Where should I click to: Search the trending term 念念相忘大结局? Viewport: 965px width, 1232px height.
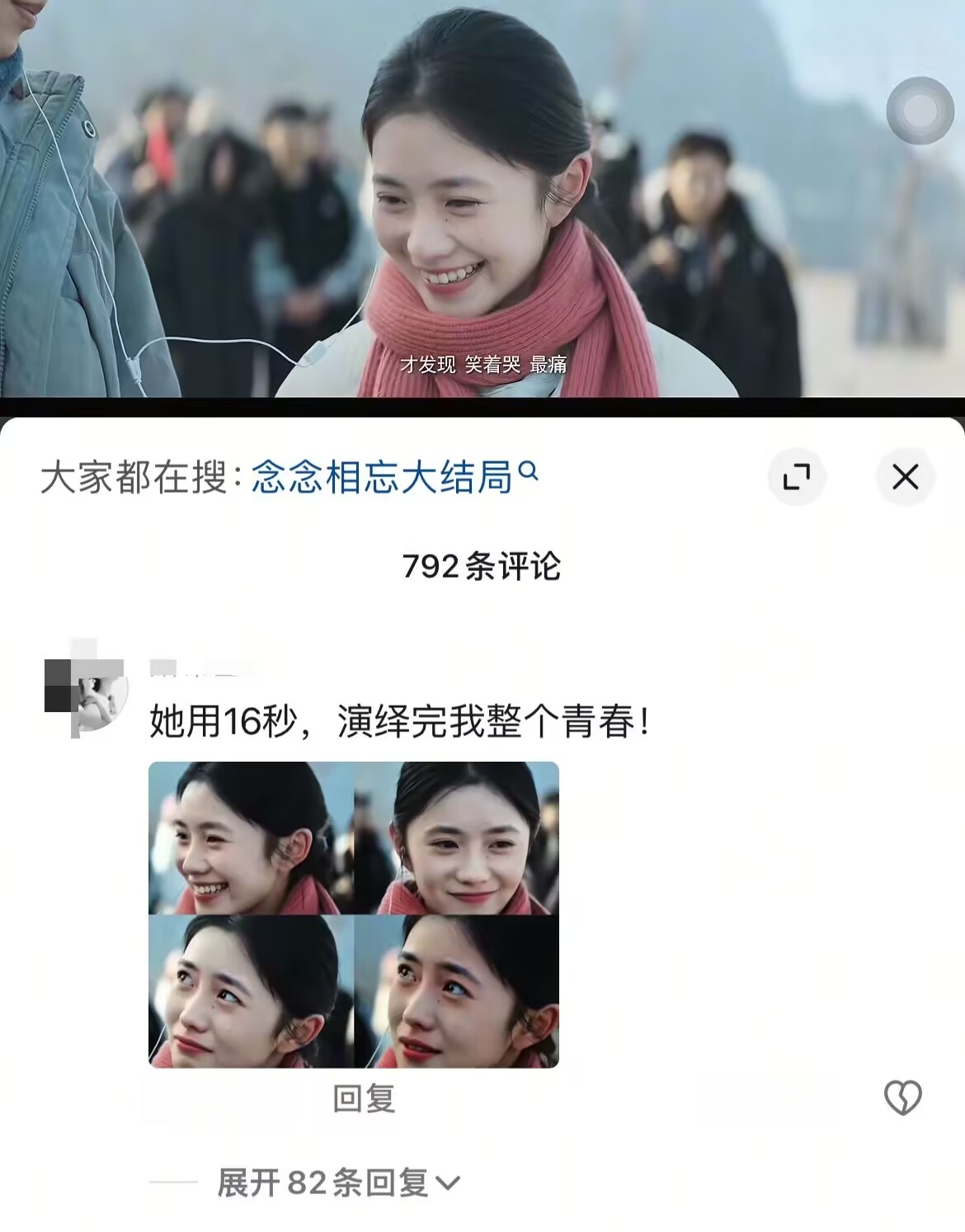pyautogui.click(x=394, y=477)
